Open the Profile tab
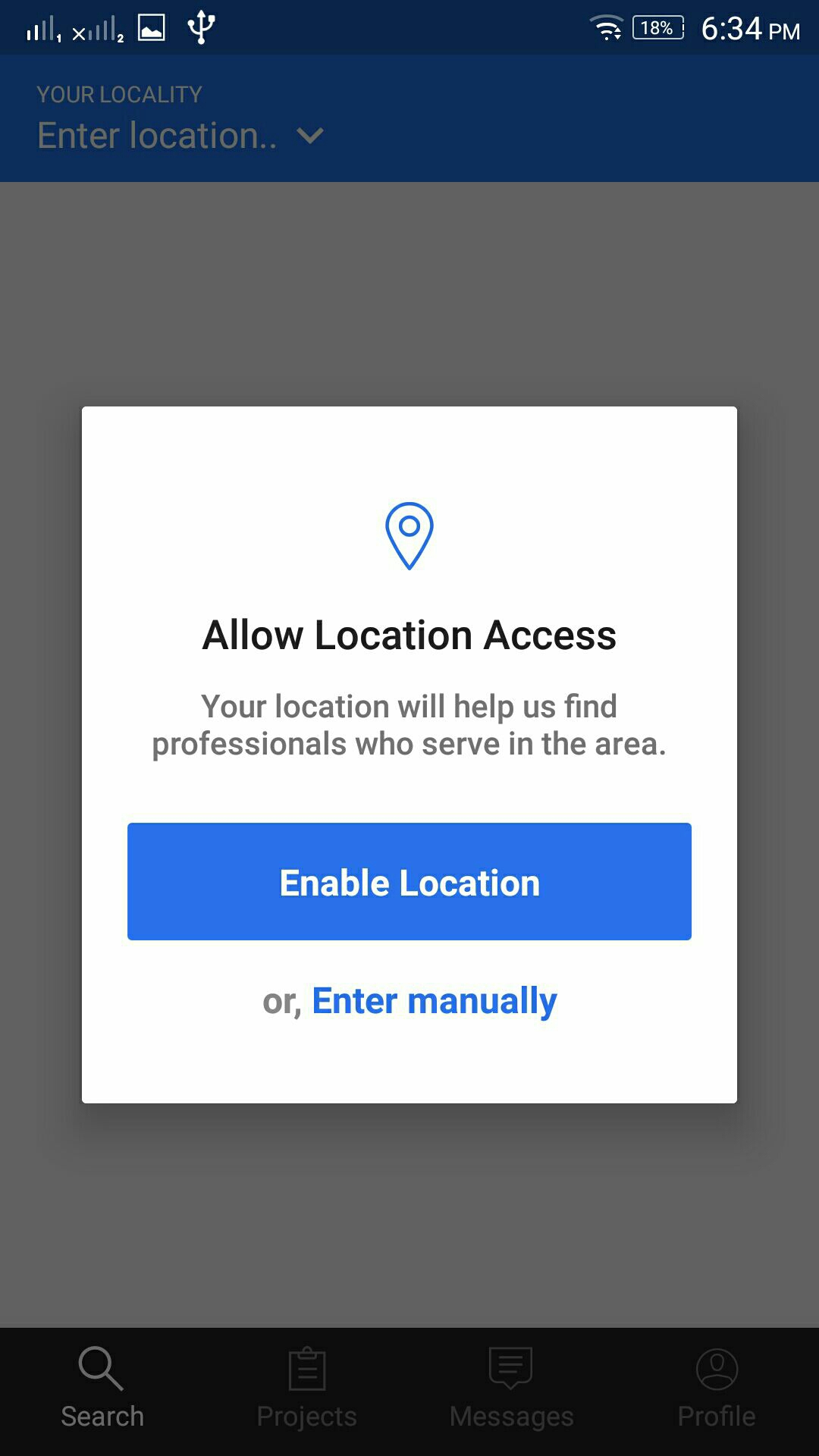819x1456 pixels. point(716,1389)
